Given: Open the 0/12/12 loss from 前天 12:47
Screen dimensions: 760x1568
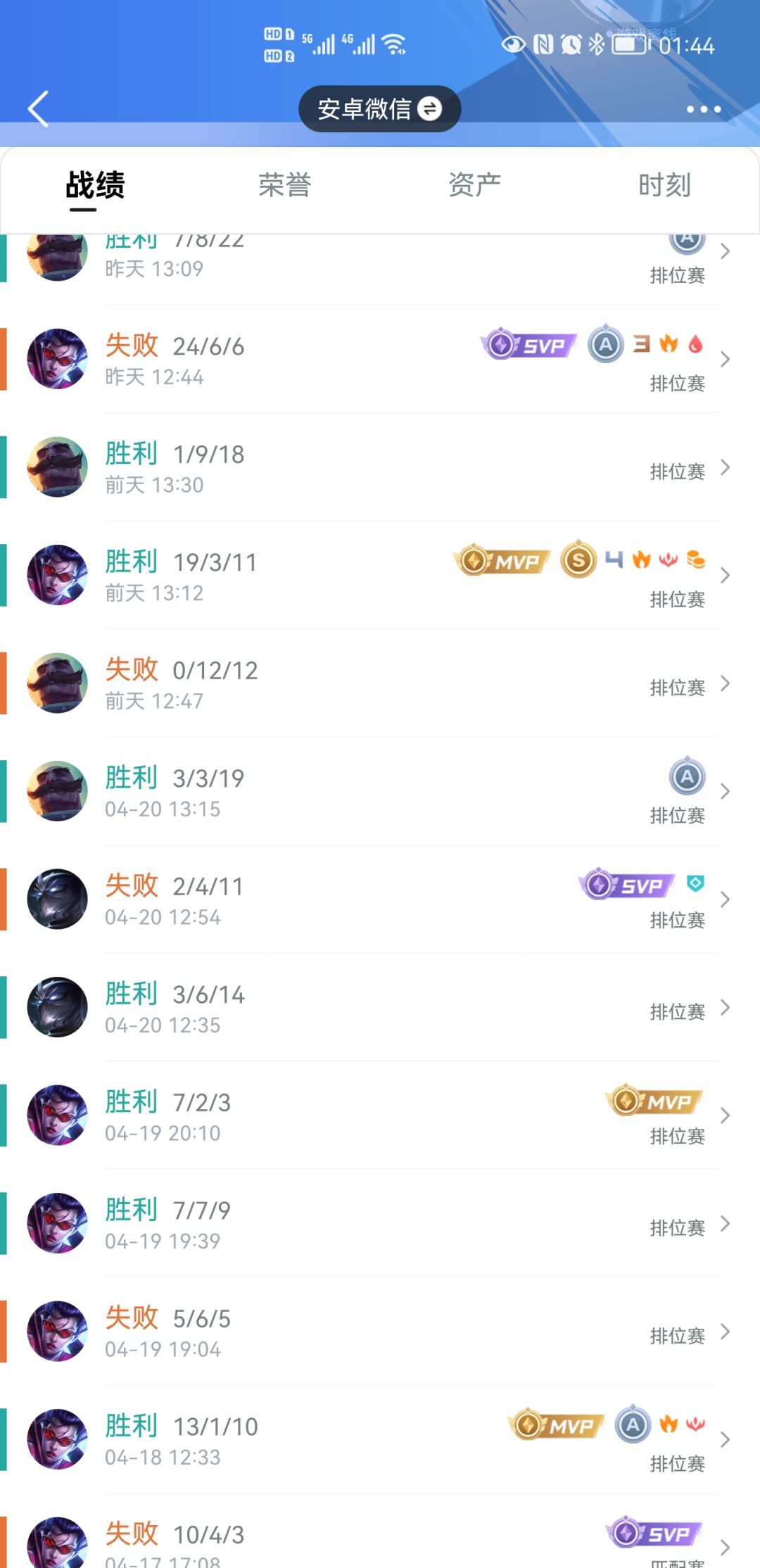Looking at the screenshot, I should (x=380, y=683).
